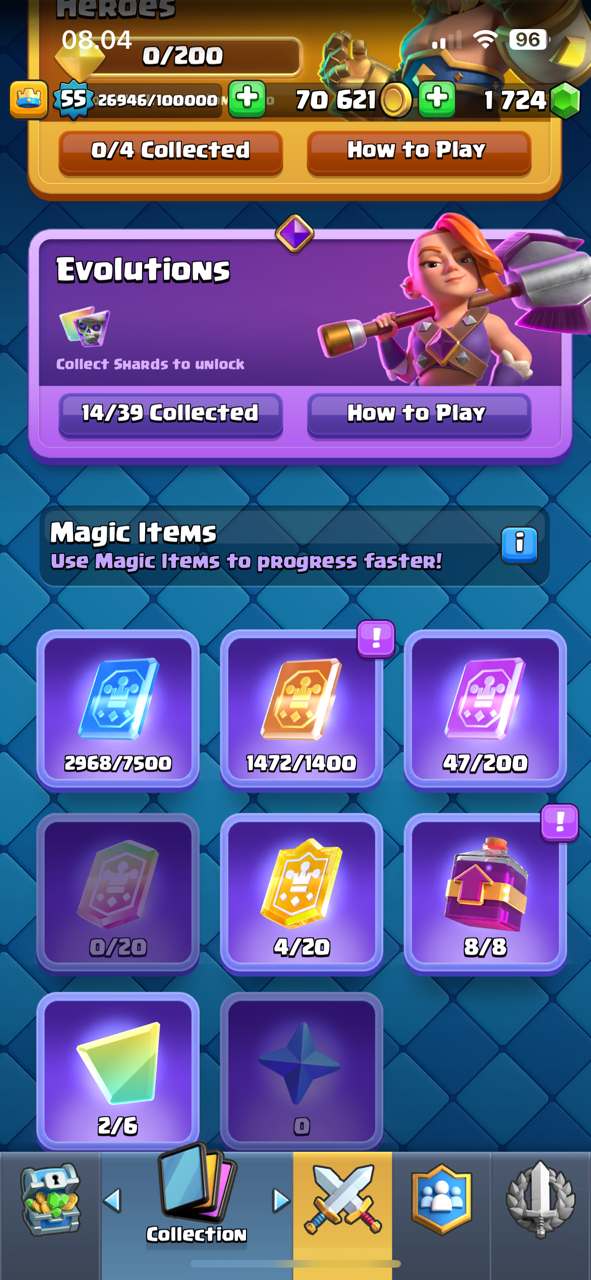The width and height of the screenshot is (591, 1280).
Task: Select the golden wild card 4/20
Action: click(x=302, y=893)
